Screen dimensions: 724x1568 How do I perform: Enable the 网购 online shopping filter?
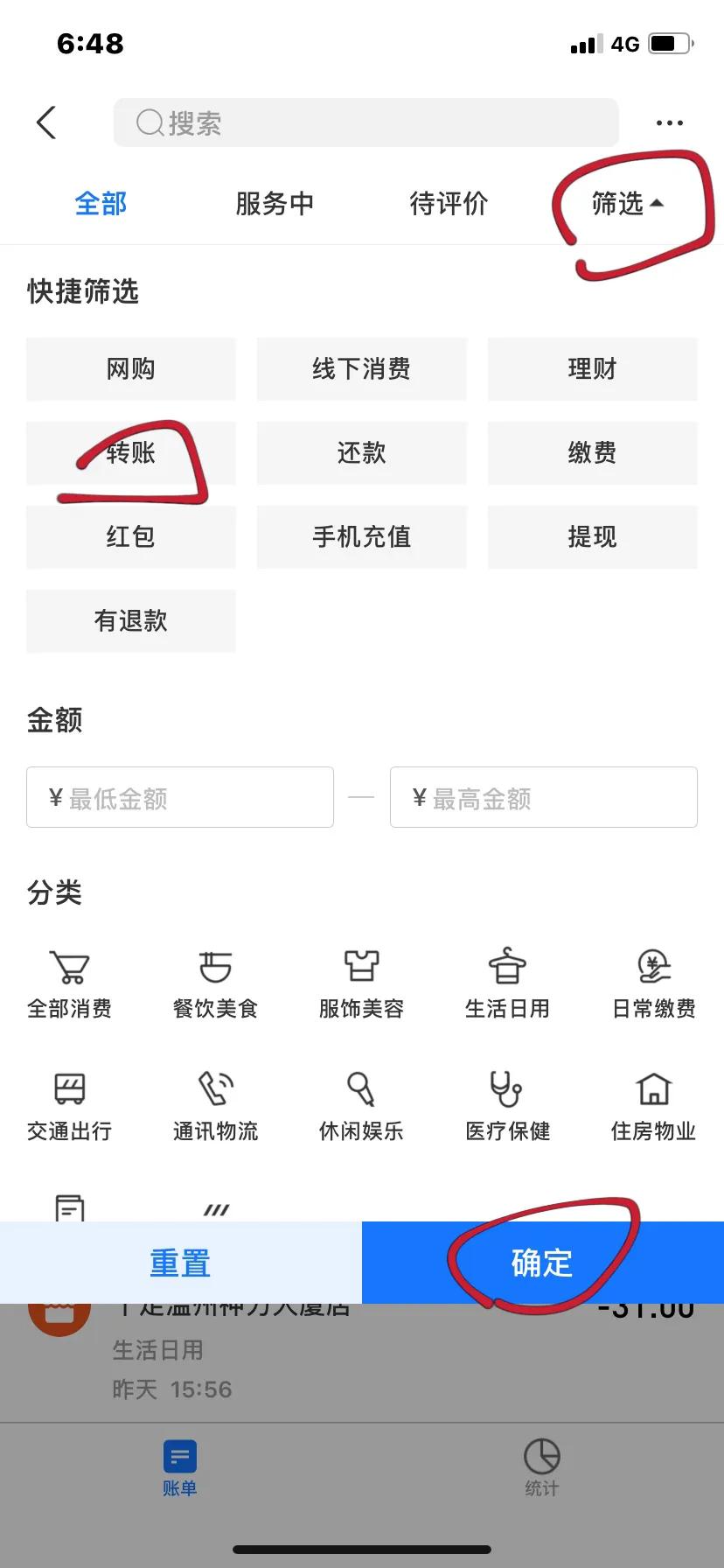coord(130,368)
